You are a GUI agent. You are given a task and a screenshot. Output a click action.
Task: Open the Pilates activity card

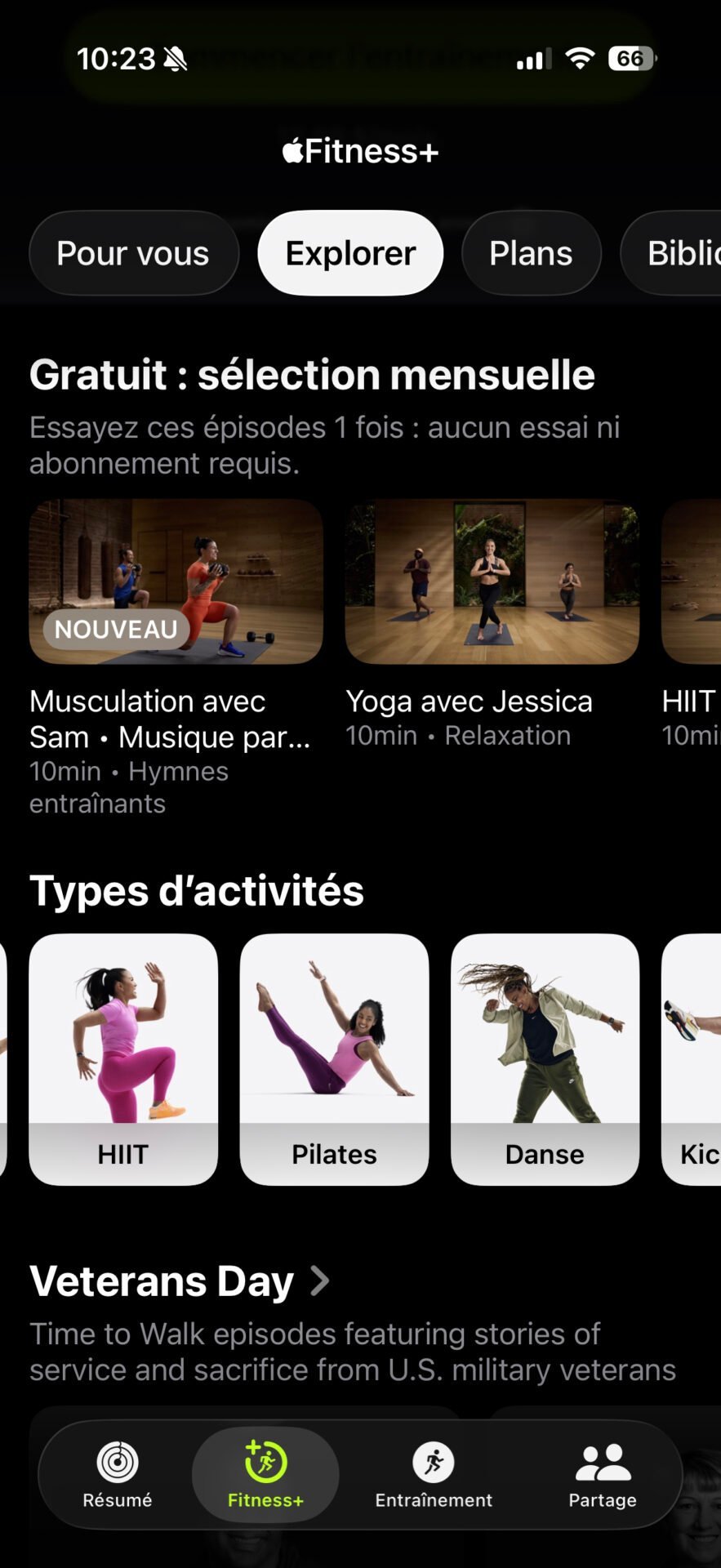point(334,1058)
